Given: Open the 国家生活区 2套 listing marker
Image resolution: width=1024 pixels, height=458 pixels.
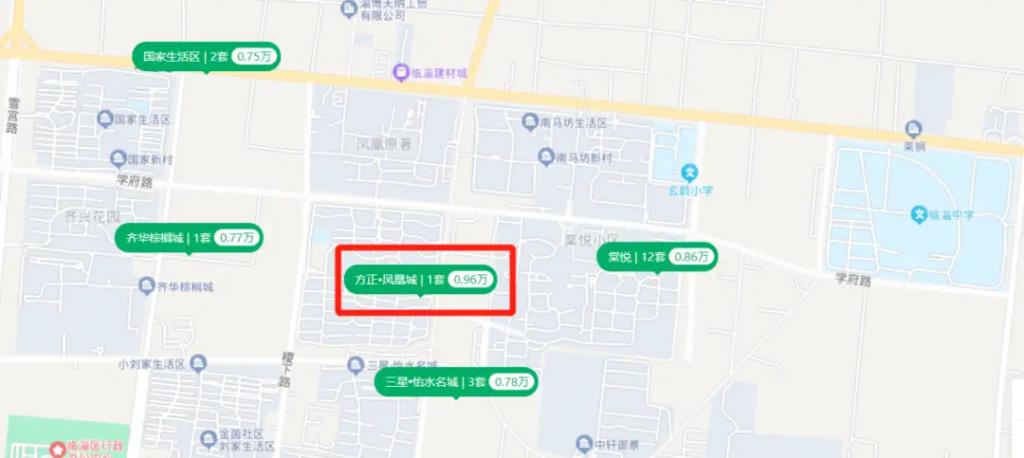Looking at the screenshot, I should 206,57.
